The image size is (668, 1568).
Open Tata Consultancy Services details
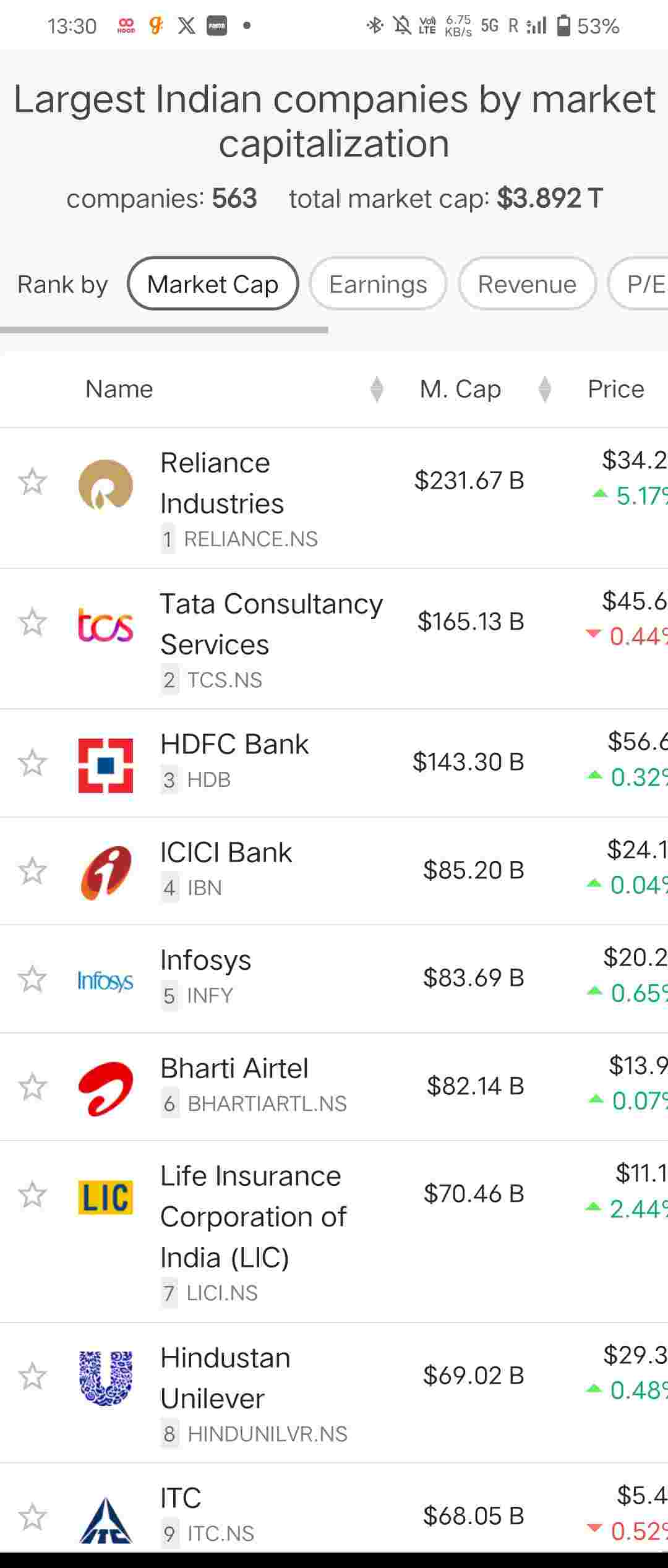pos(271,623)
